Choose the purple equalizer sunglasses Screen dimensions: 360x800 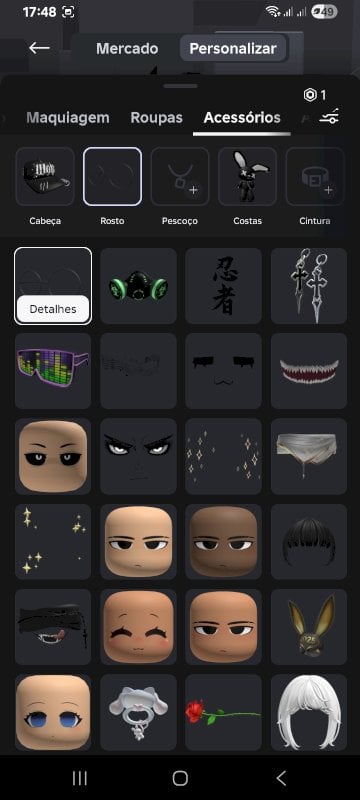coord(53,371)
